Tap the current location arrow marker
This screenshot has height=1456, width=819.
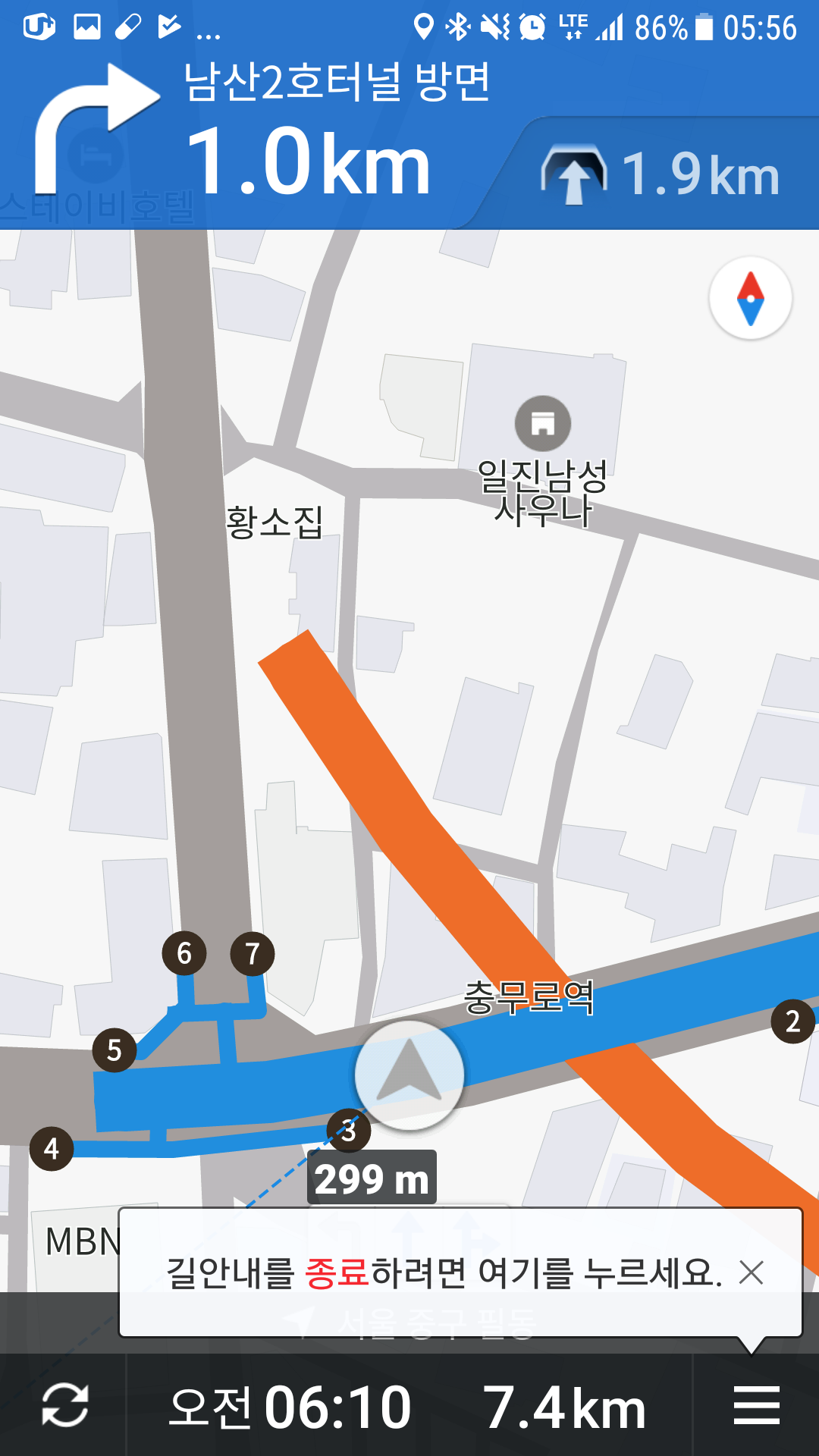(x=409, y=1075)
